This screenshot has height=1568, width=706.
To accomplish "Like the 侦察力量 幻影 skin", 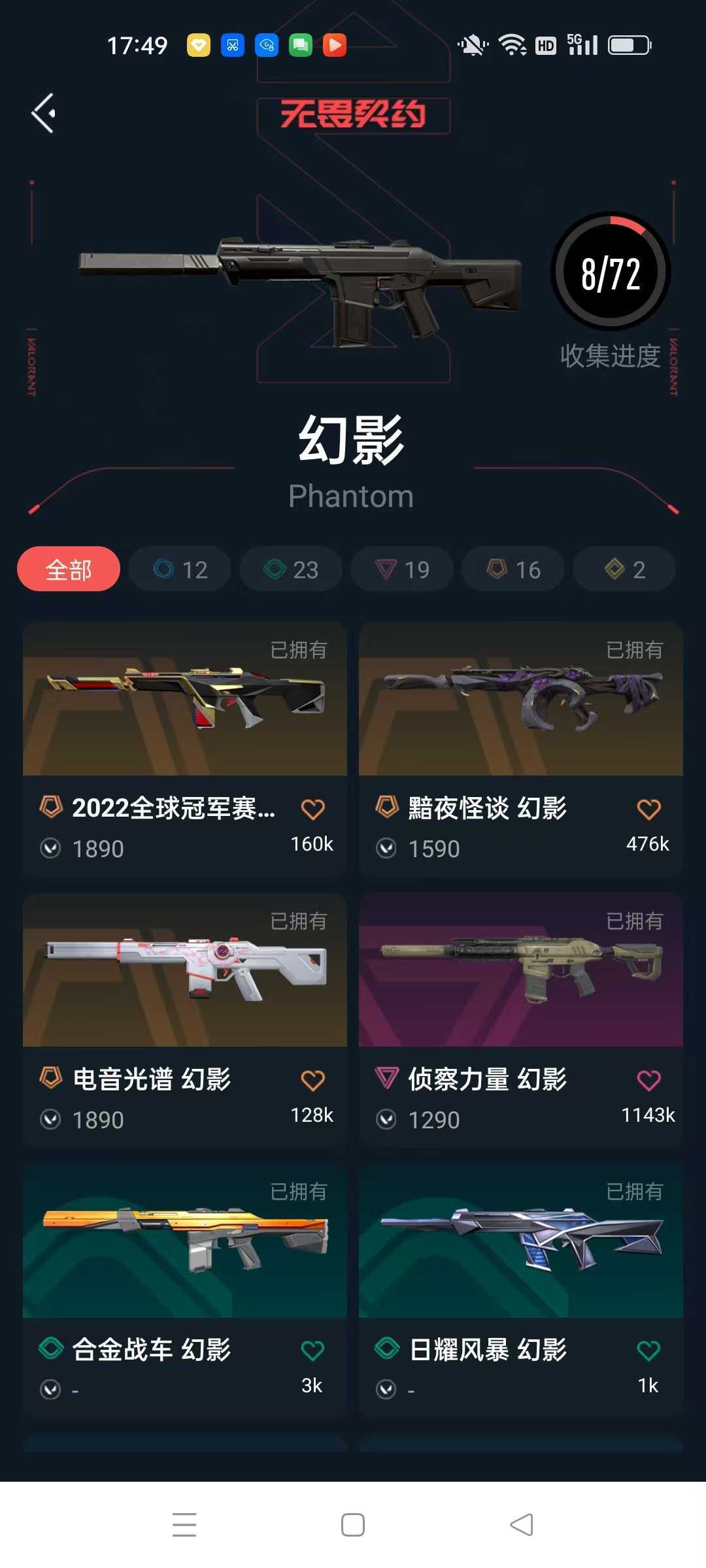I will click(x=648, y=1081).
